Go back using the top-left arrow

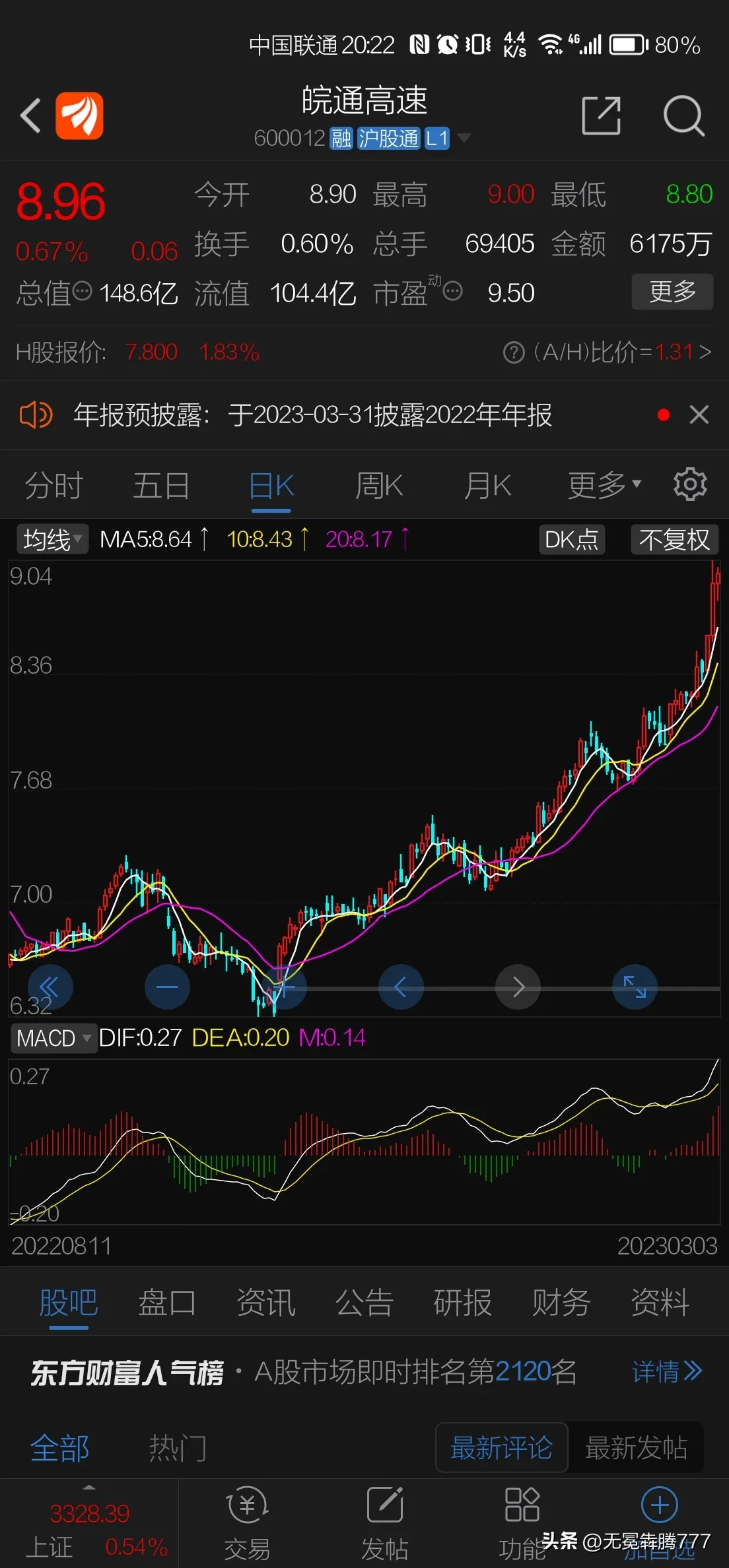[x=30, y=116]
